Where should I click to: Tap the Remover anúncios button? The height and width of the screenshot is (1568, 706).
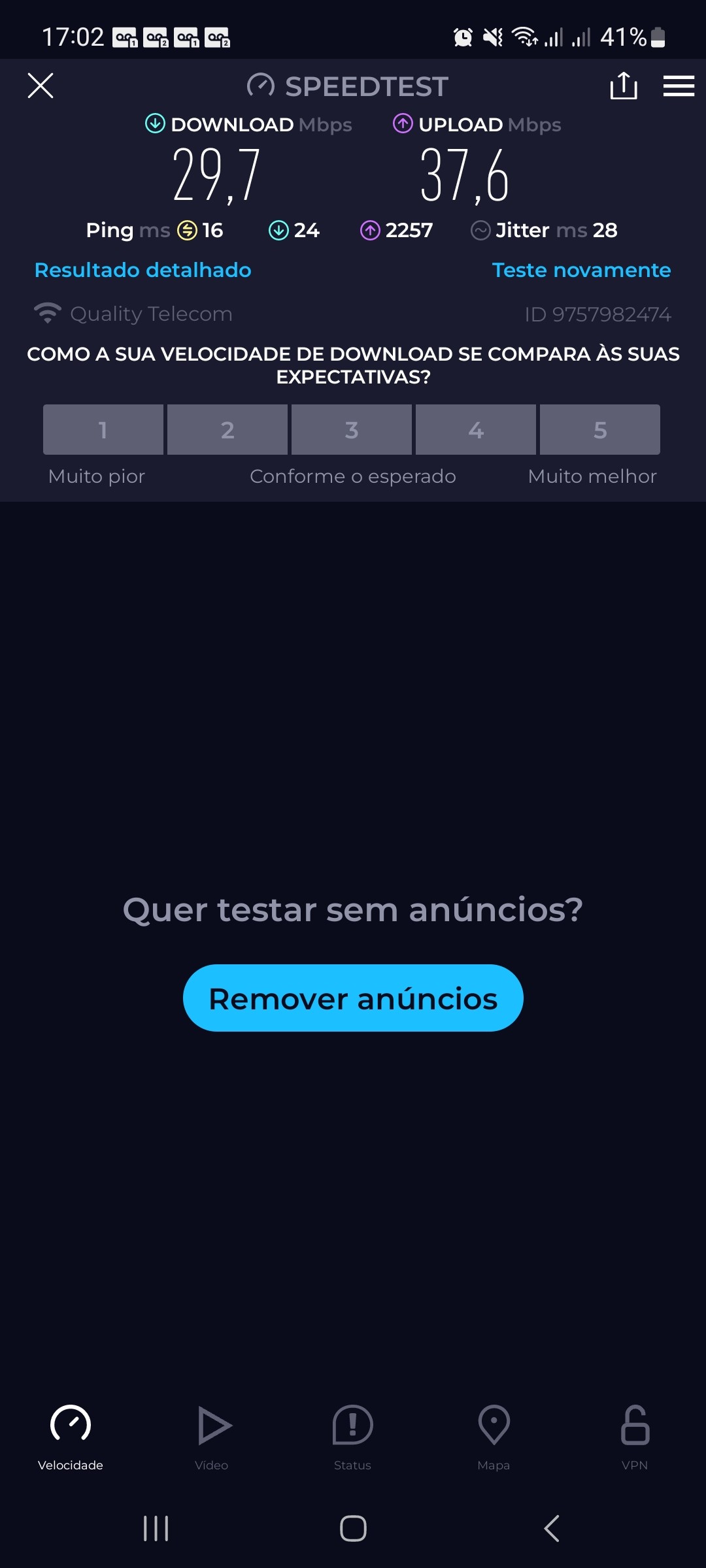coord(353,998)
